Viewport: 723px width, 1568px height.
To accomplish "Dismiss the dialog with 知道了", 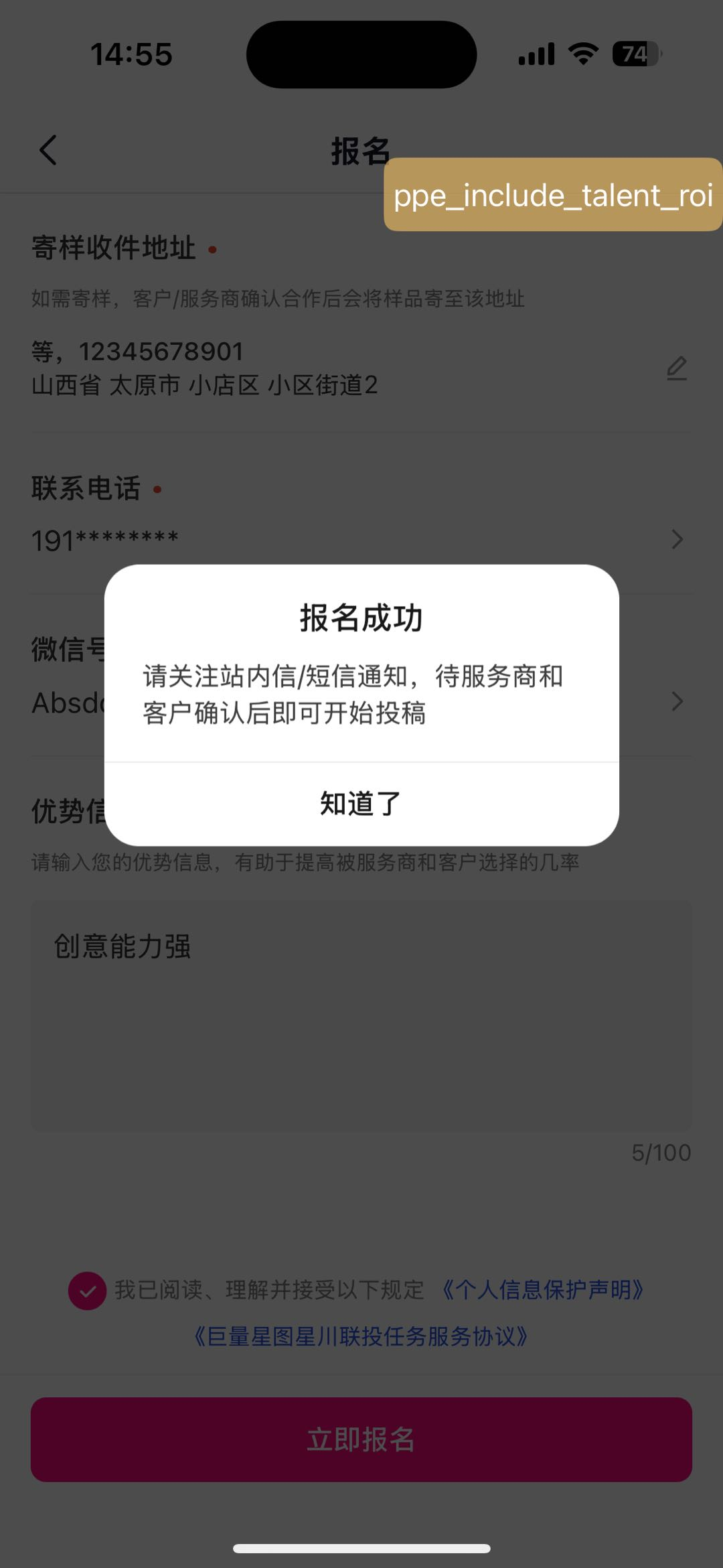I will coord(361,804).
